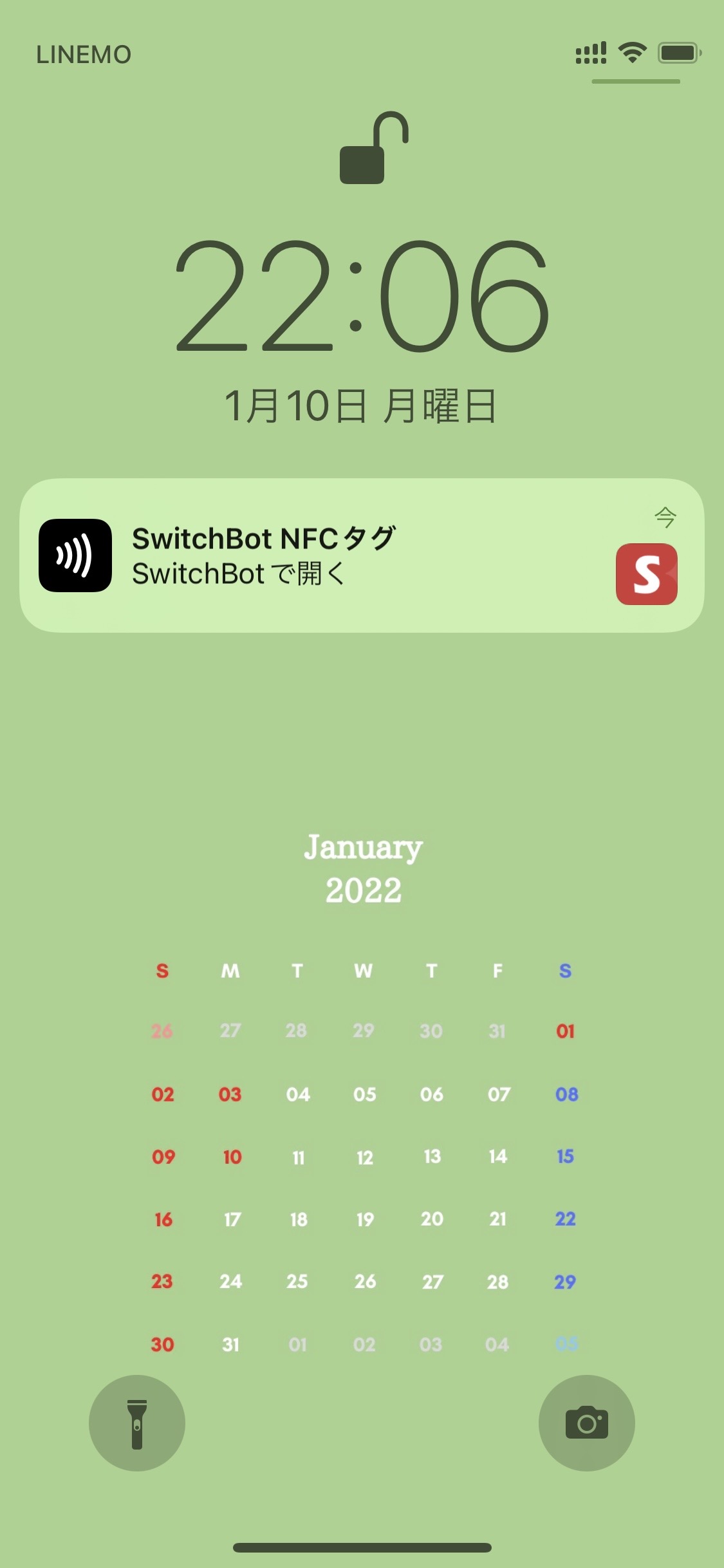724x1568 pixels.
Task: Turn on the flashlight
Action: (137, 1423)
